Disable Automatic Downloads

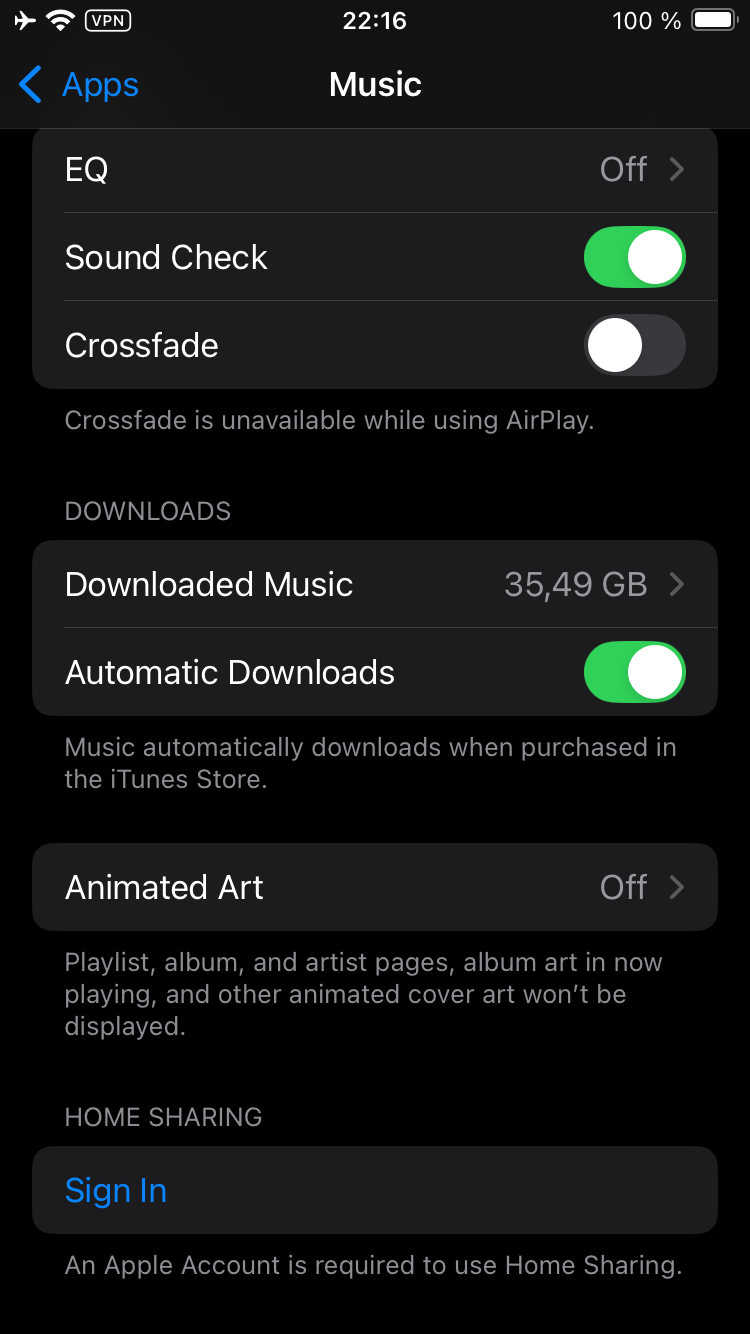pyautogui.click(x=634, y=672)
